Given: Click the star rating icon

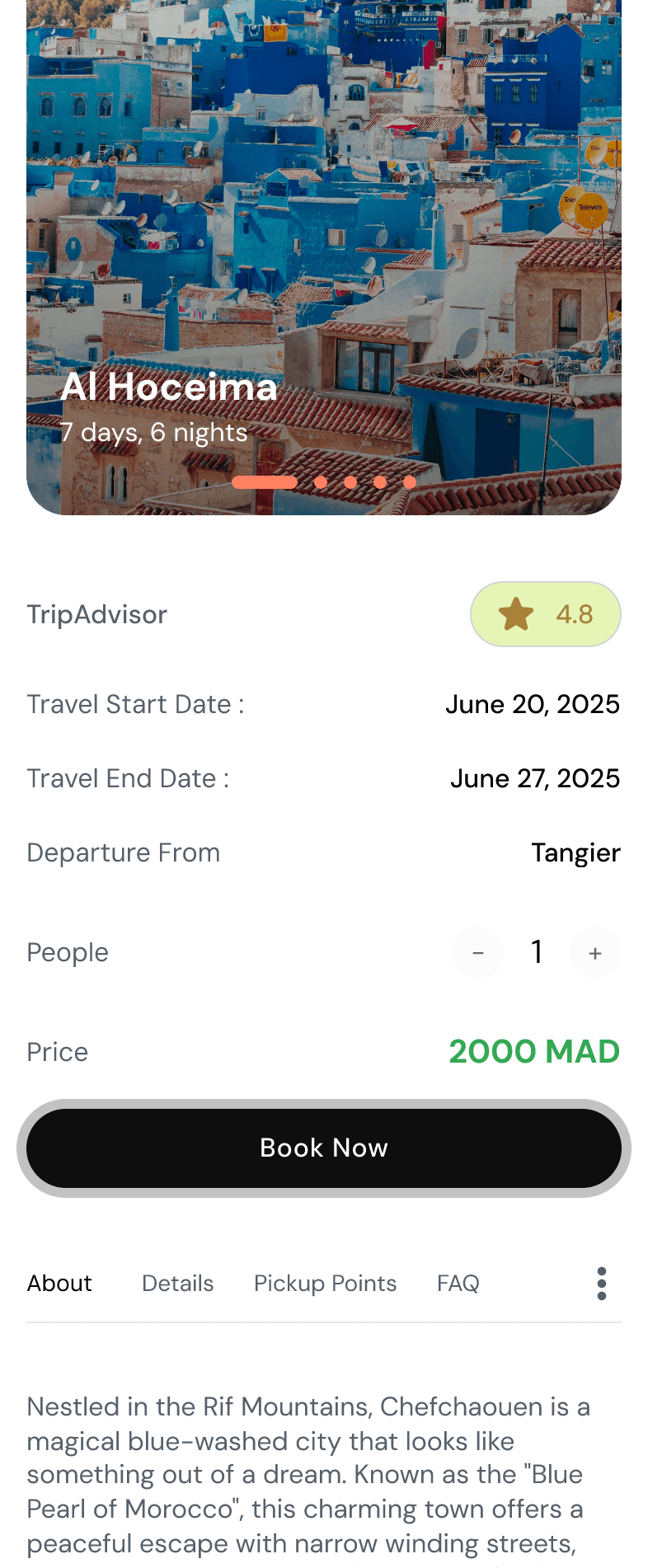Looking at the screenshot, I should 517,613.
